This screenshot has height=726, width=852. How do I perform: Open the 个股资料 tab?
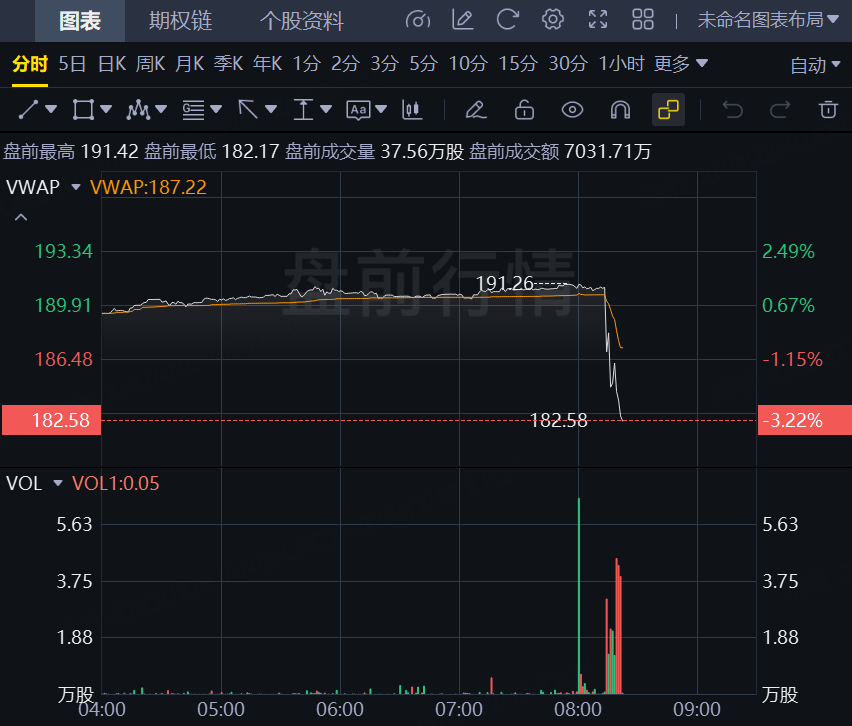(x=301, y=20)
